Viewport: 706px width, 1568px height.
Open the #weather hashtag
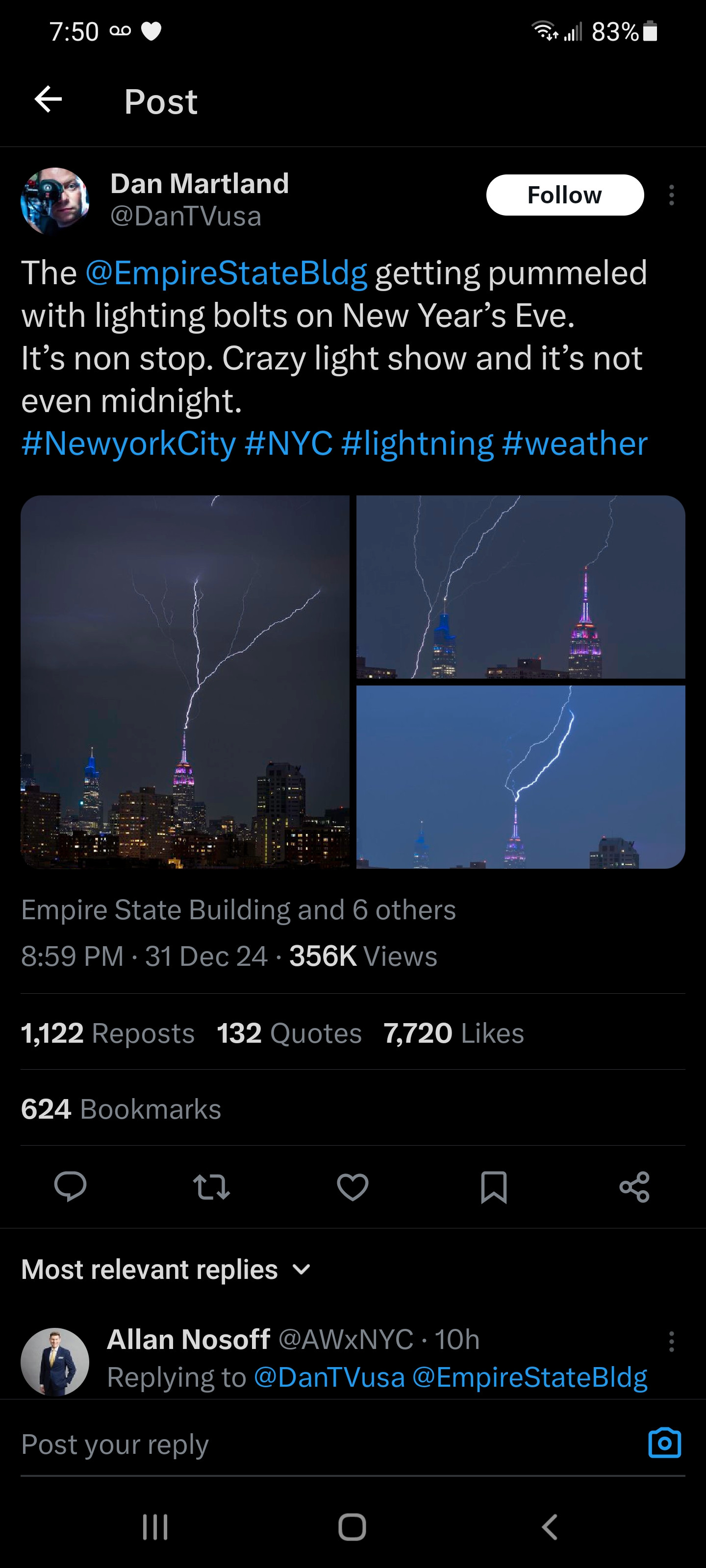575,443
